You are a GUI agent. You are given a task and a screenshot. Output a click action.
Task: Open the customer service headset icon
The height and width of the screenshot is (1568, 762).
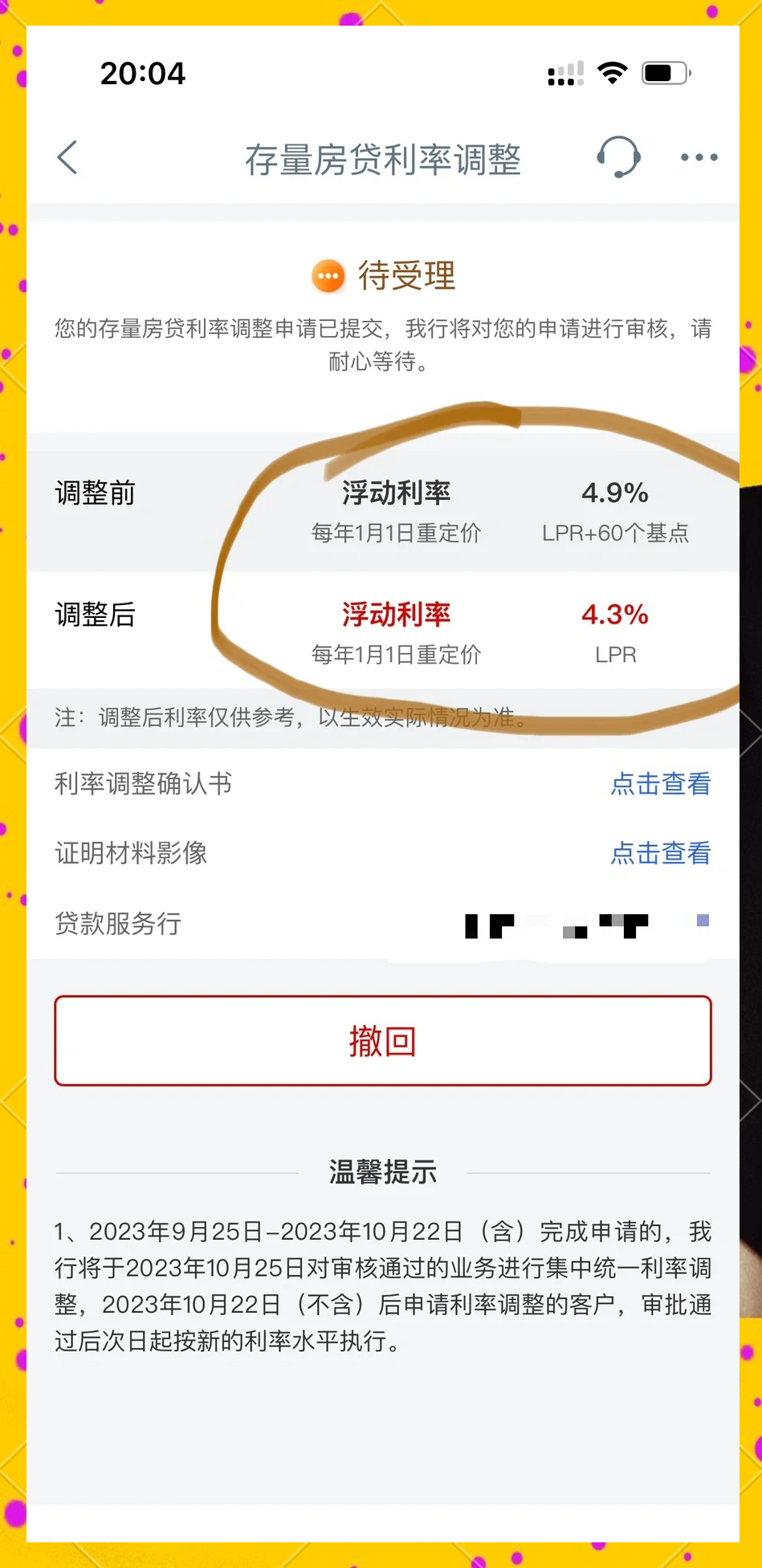(618, 156)
